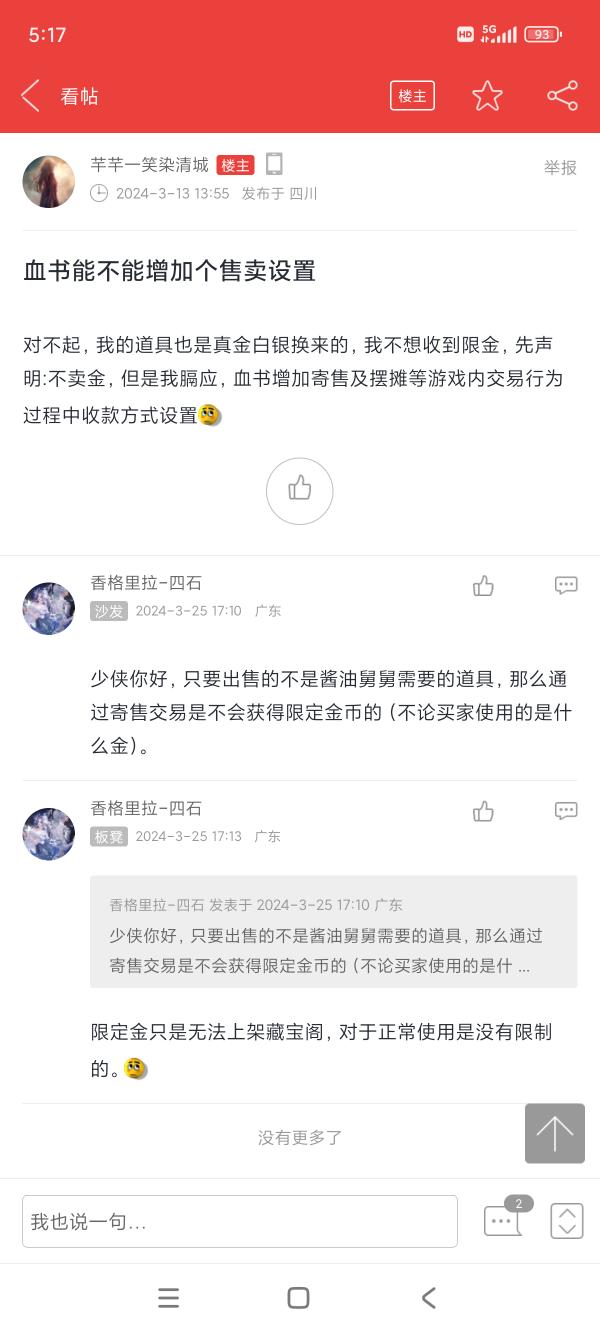This screenshot has width=600, height=1335.
Task: Tap the 我也说一句 comment input box
Action: 240,1221
